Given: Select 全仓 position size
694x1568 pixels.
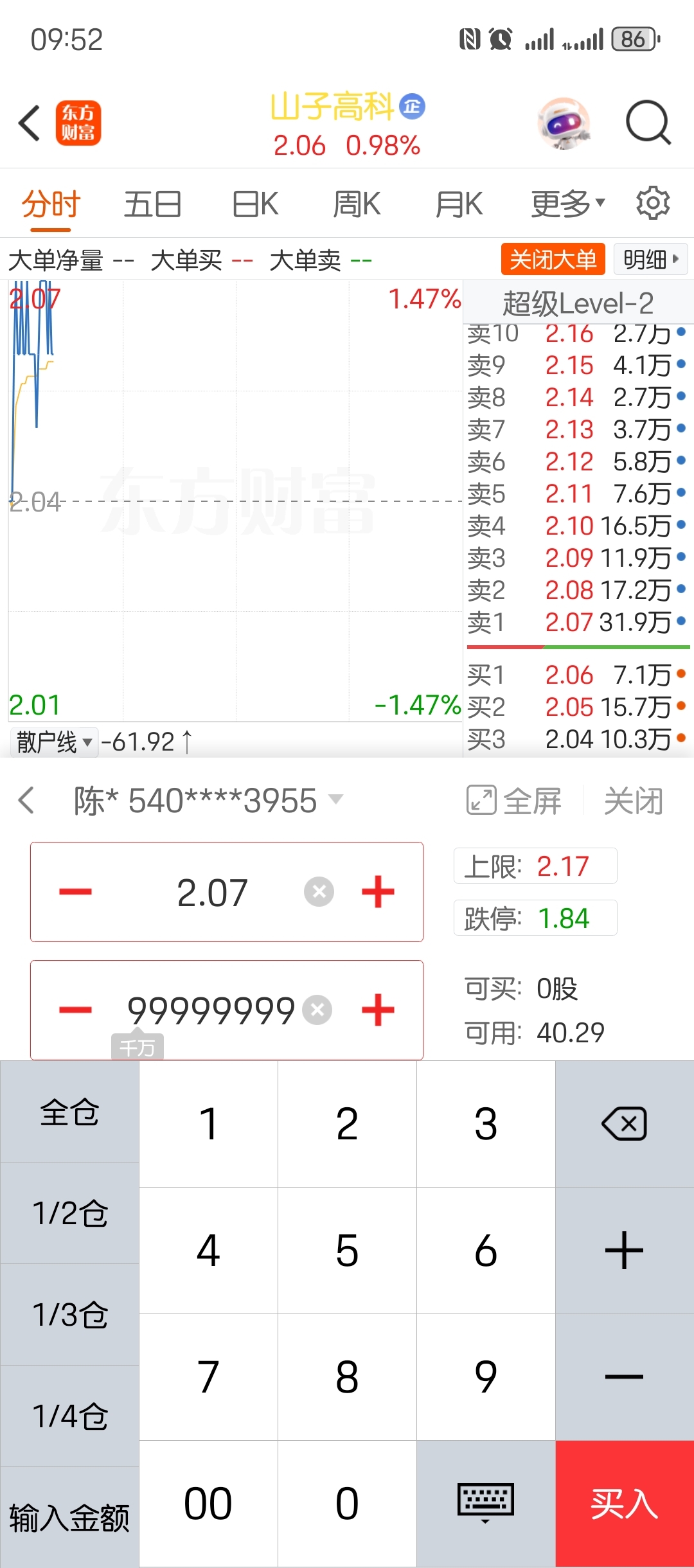Looking at the screenshot, I should [69, 1111].
